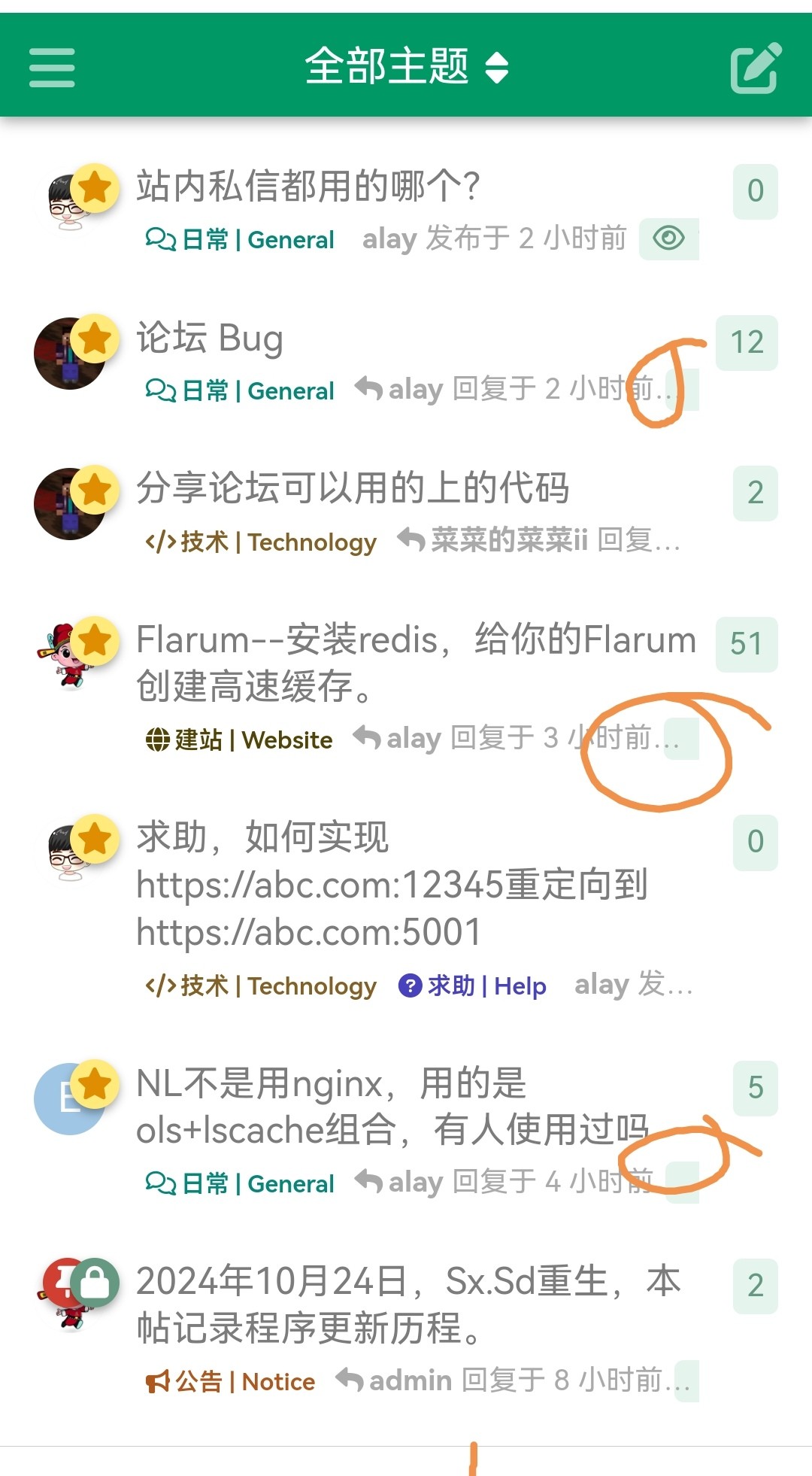812x1476 pixels.
Task: Tap the eye icon on 站内私信 post
Action: 668,238
